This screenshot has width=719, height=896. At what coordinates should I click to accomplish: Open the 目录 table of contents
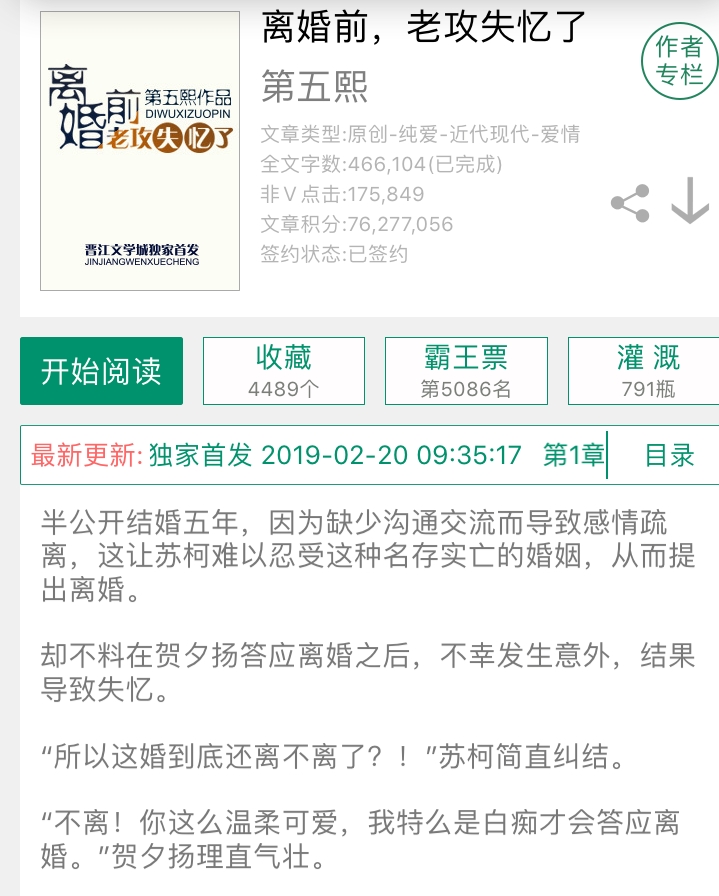[x=668, y=456]
